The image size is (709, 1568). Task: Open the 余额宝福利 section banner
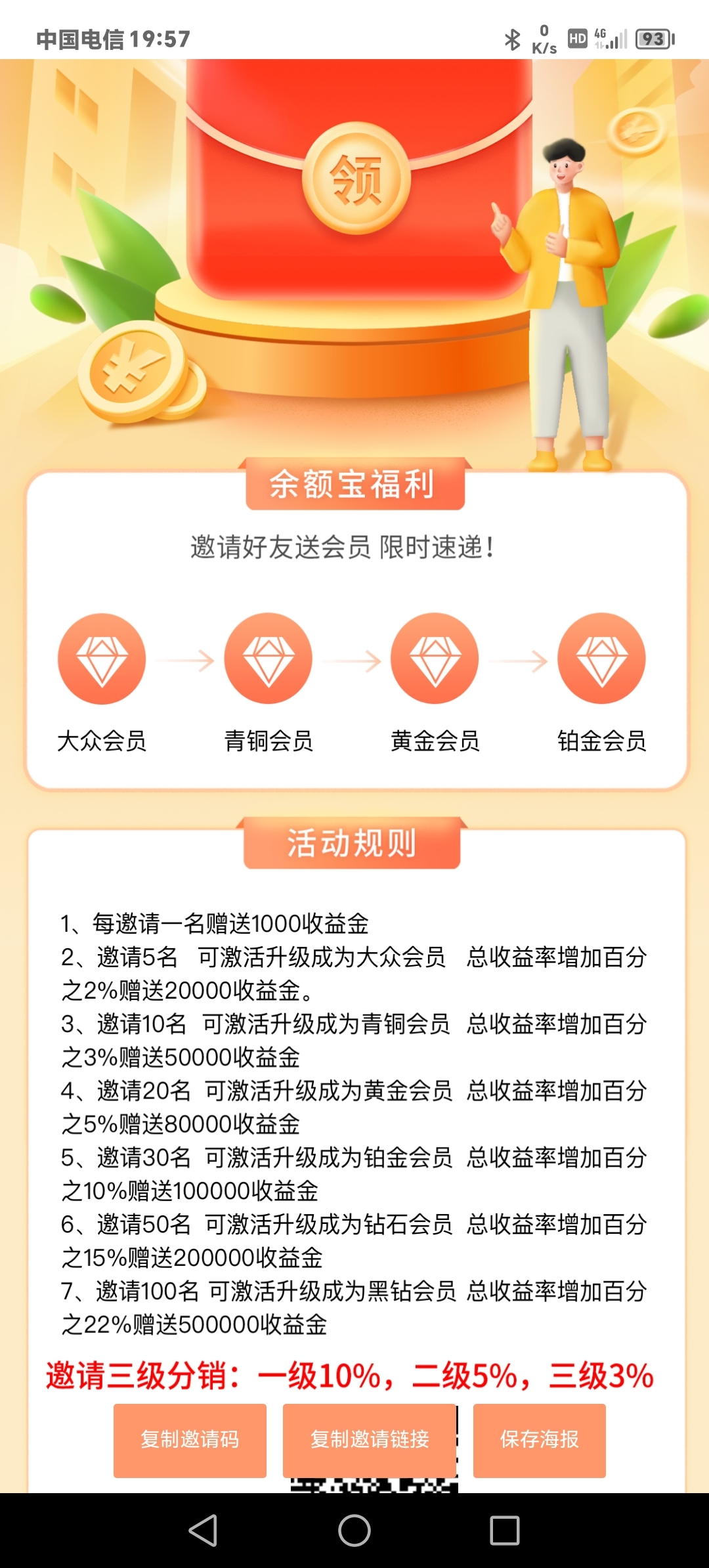(354, 486)
